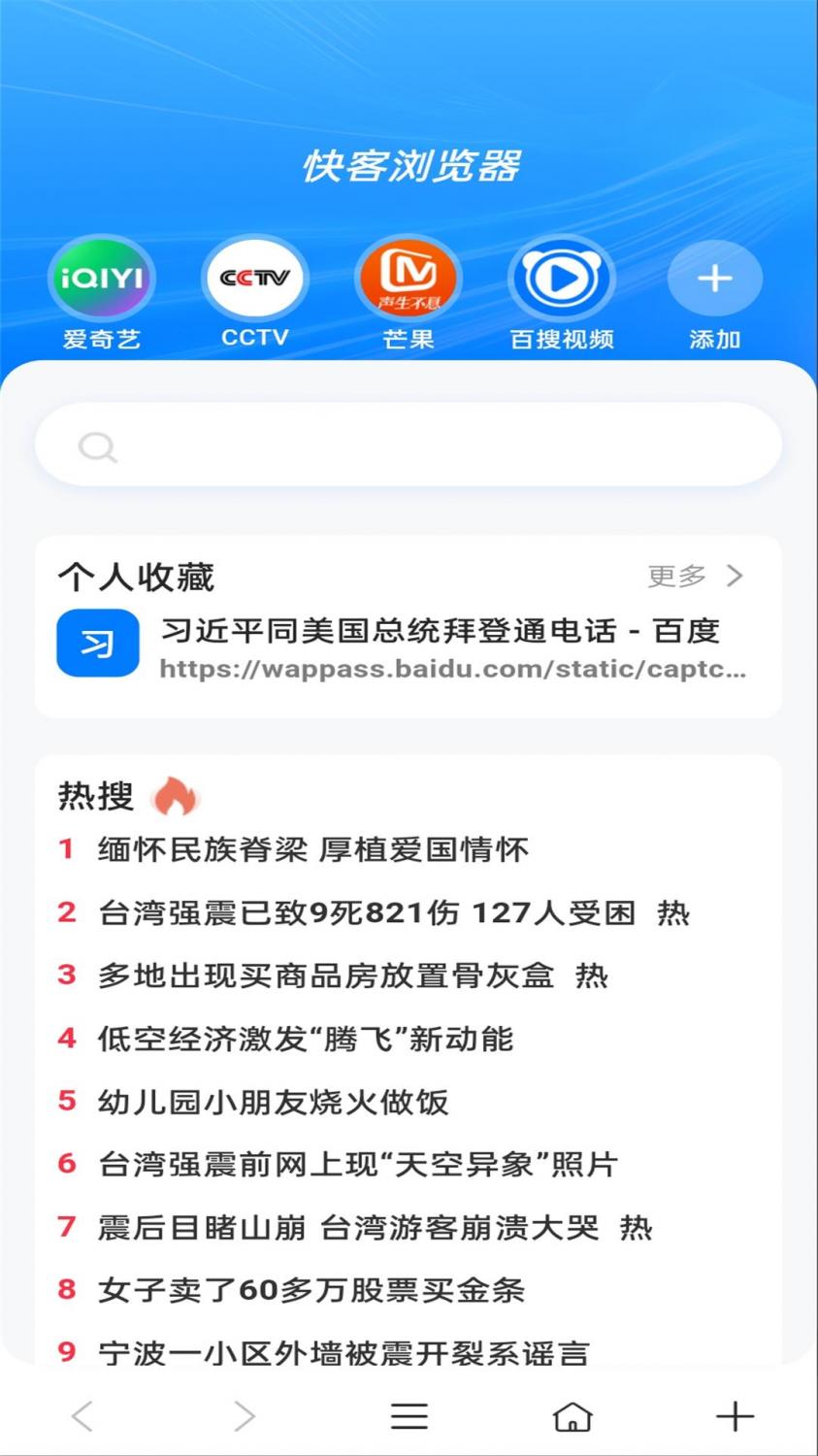Click inside the search input field
This screenshot has height=1456, width=818.
[408, 446]
